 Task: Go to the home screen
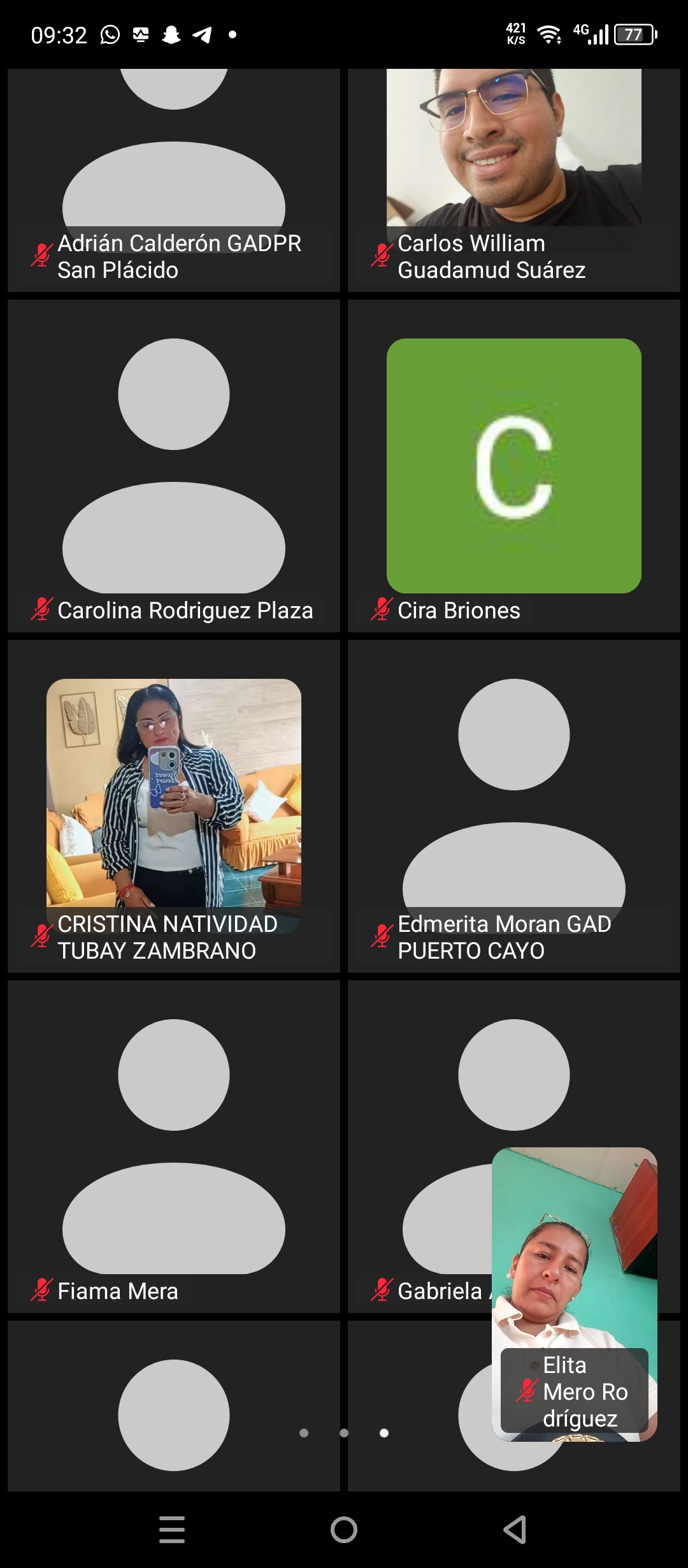point(344,1529)
